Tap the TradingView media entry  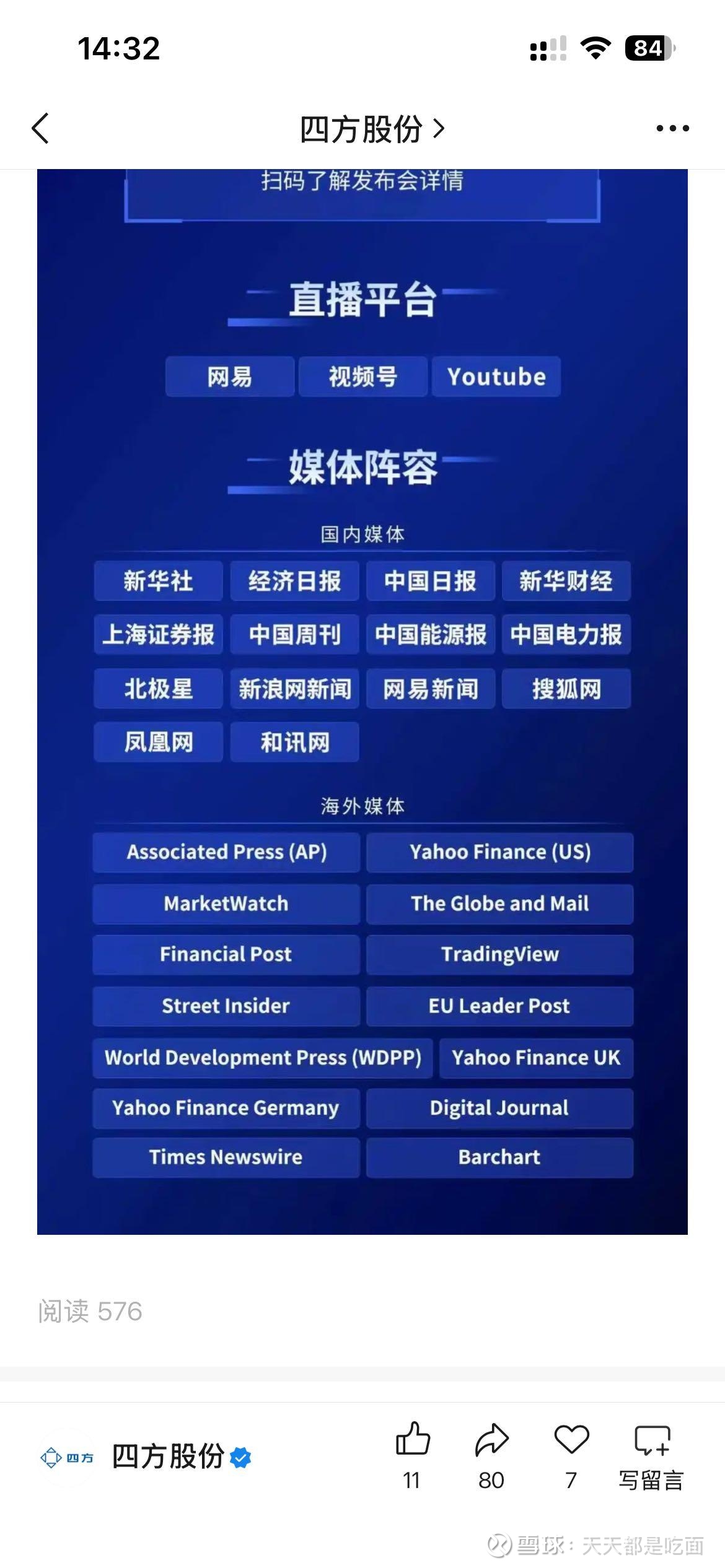(x=499, y=955)
